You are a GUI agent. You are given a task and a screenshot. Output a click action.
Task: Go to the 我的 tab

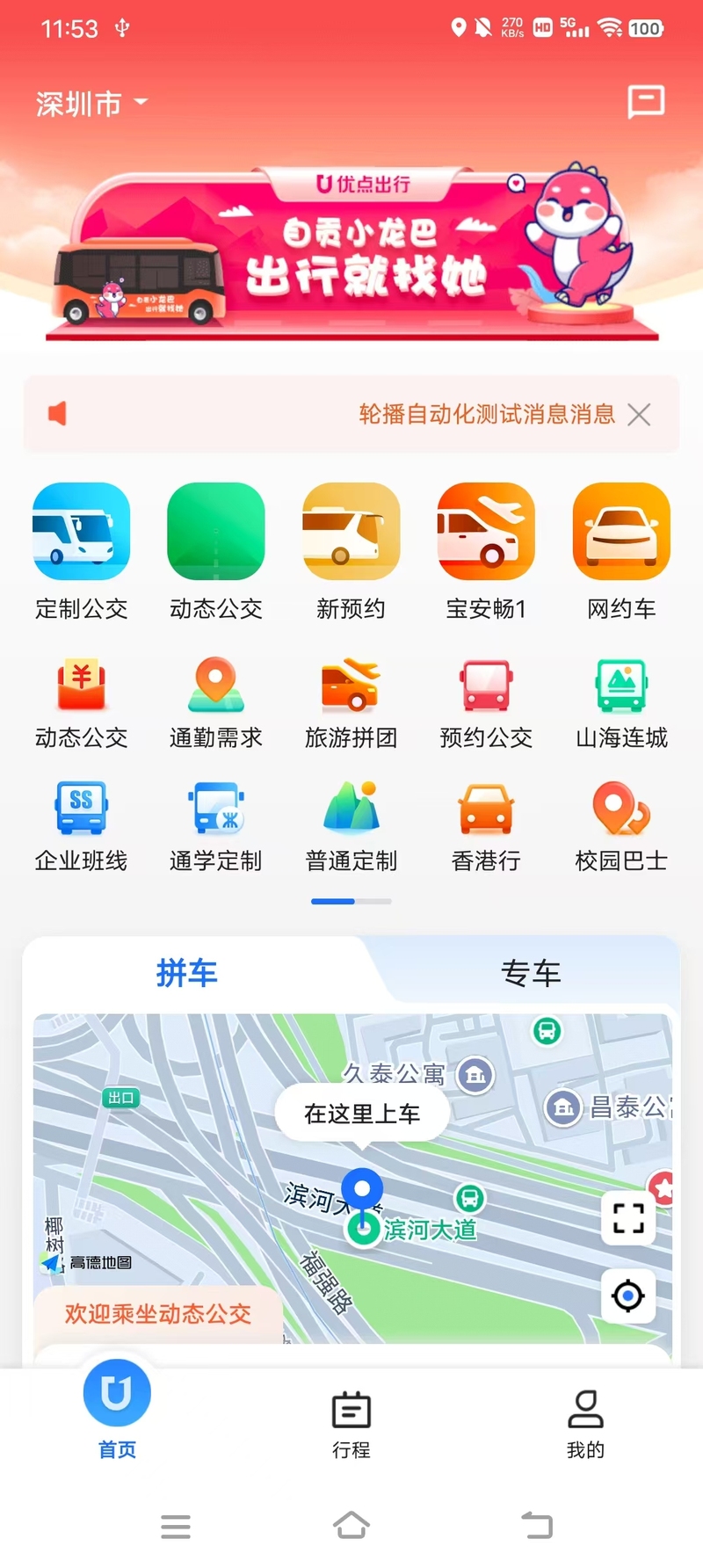coord(585,1424)
